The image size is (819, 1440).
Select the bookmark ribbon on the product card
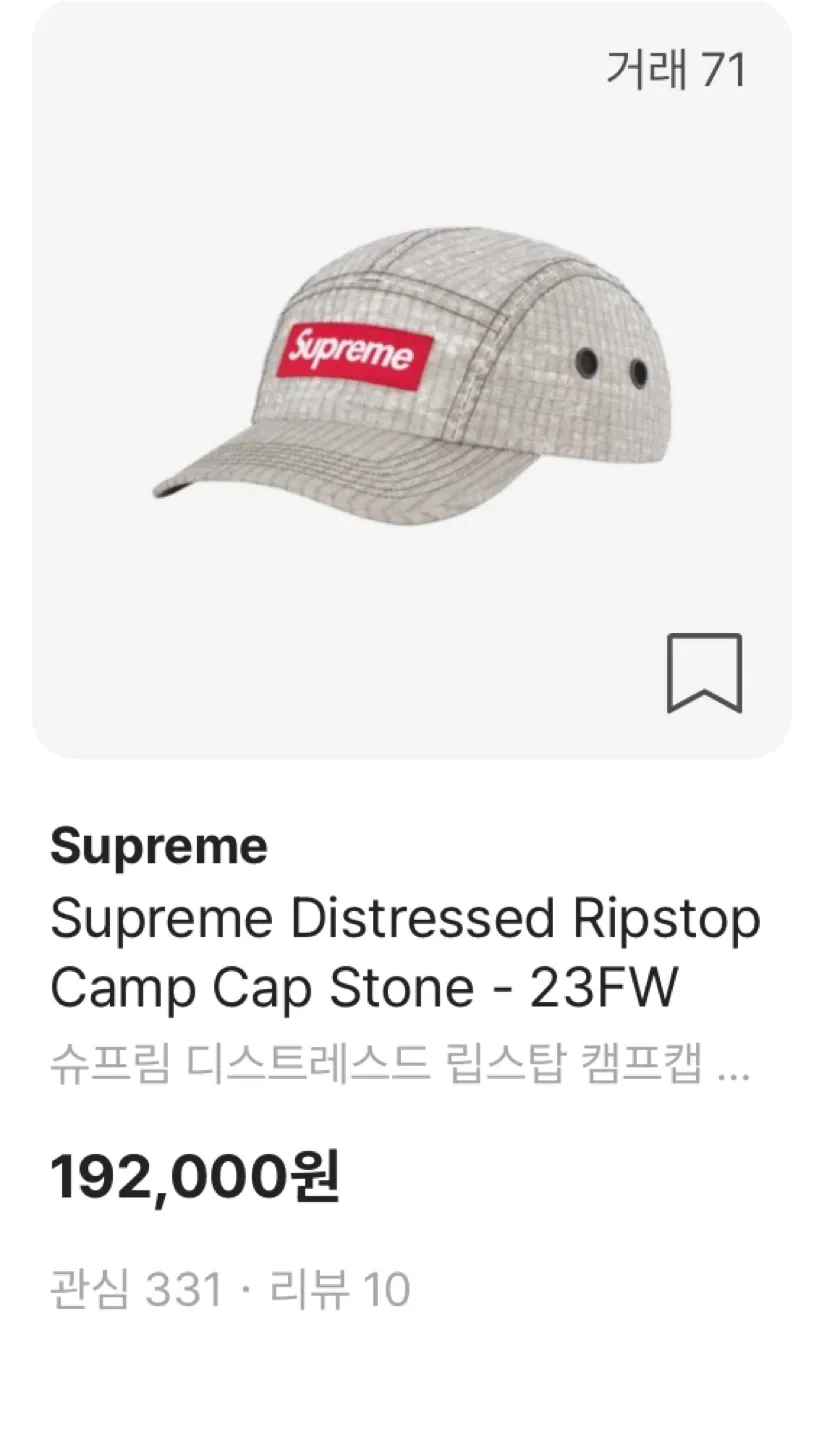tap(706, 673)
